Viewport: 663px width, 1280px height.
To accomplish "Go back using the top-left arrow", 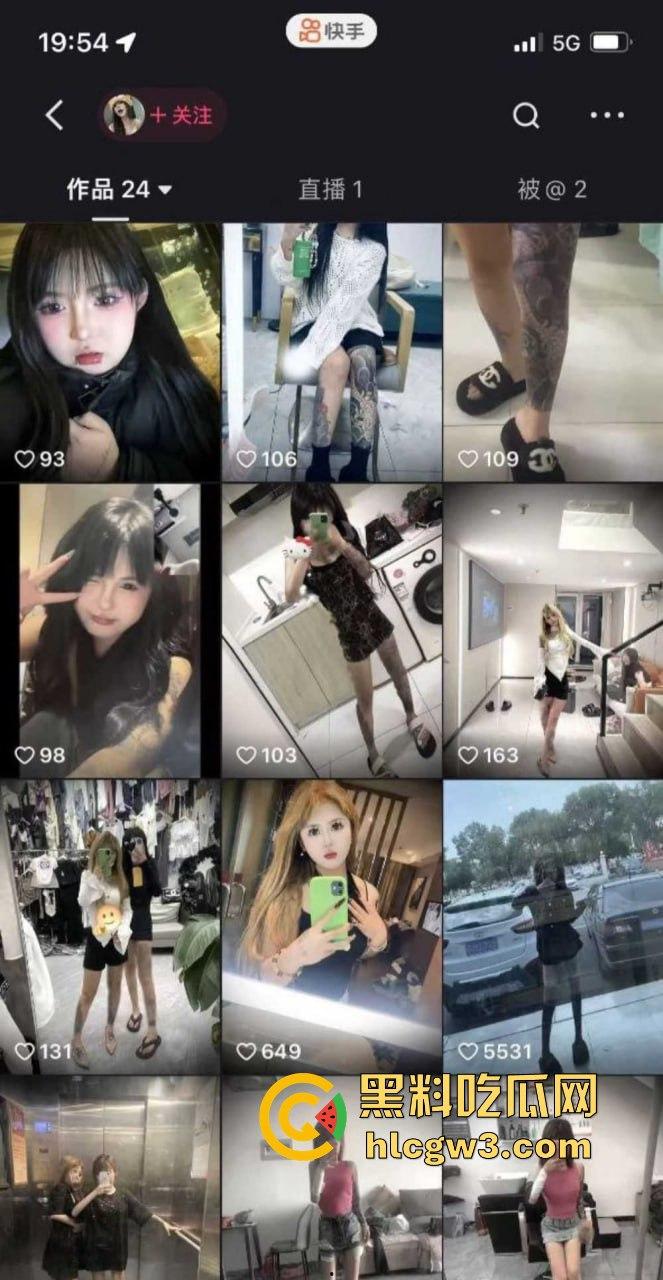I will pyautogui.click(x=55, y=116).
